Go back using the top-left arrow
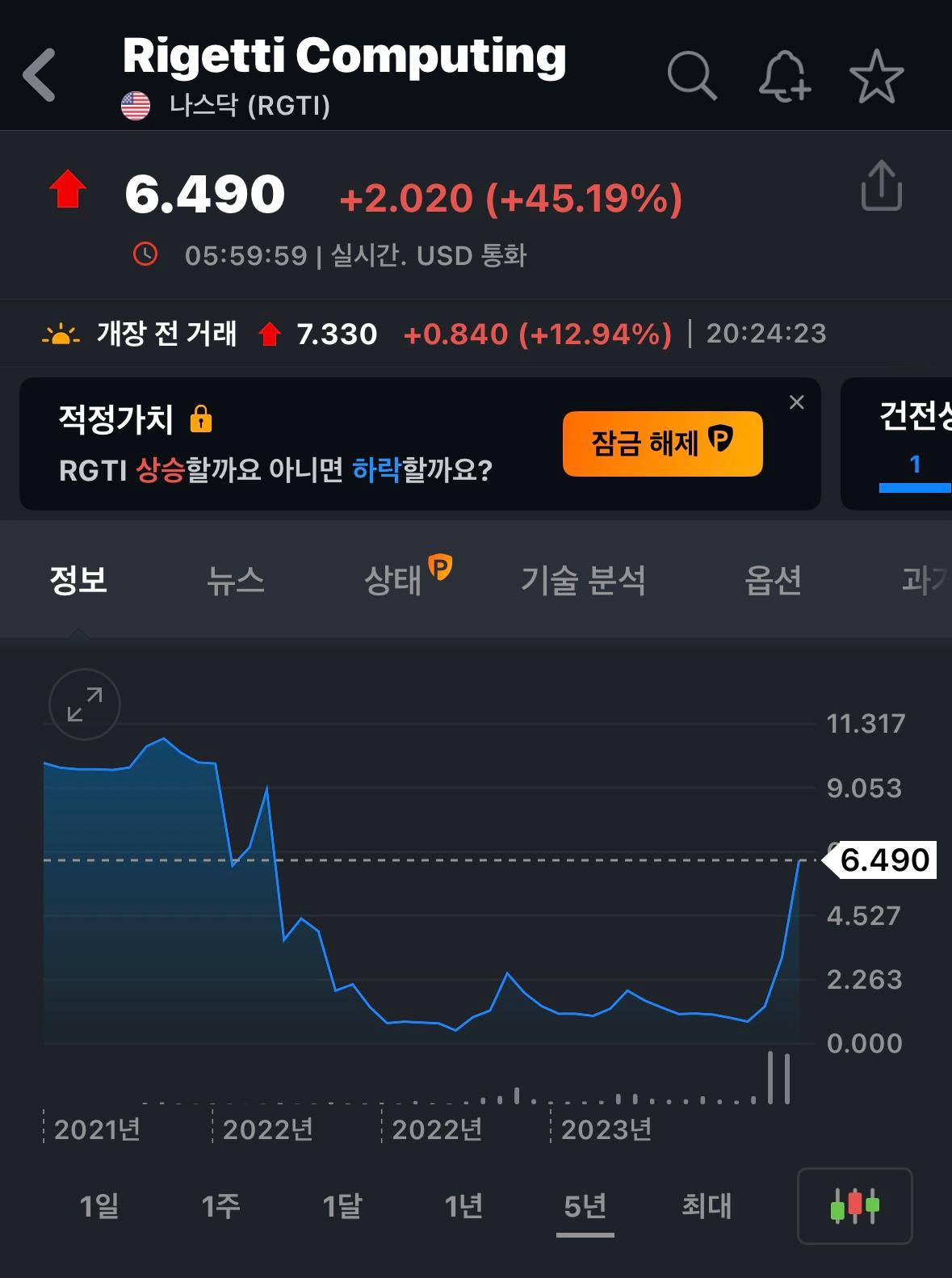This screenshot has width=952, height=1278. (x=40, y=75)
